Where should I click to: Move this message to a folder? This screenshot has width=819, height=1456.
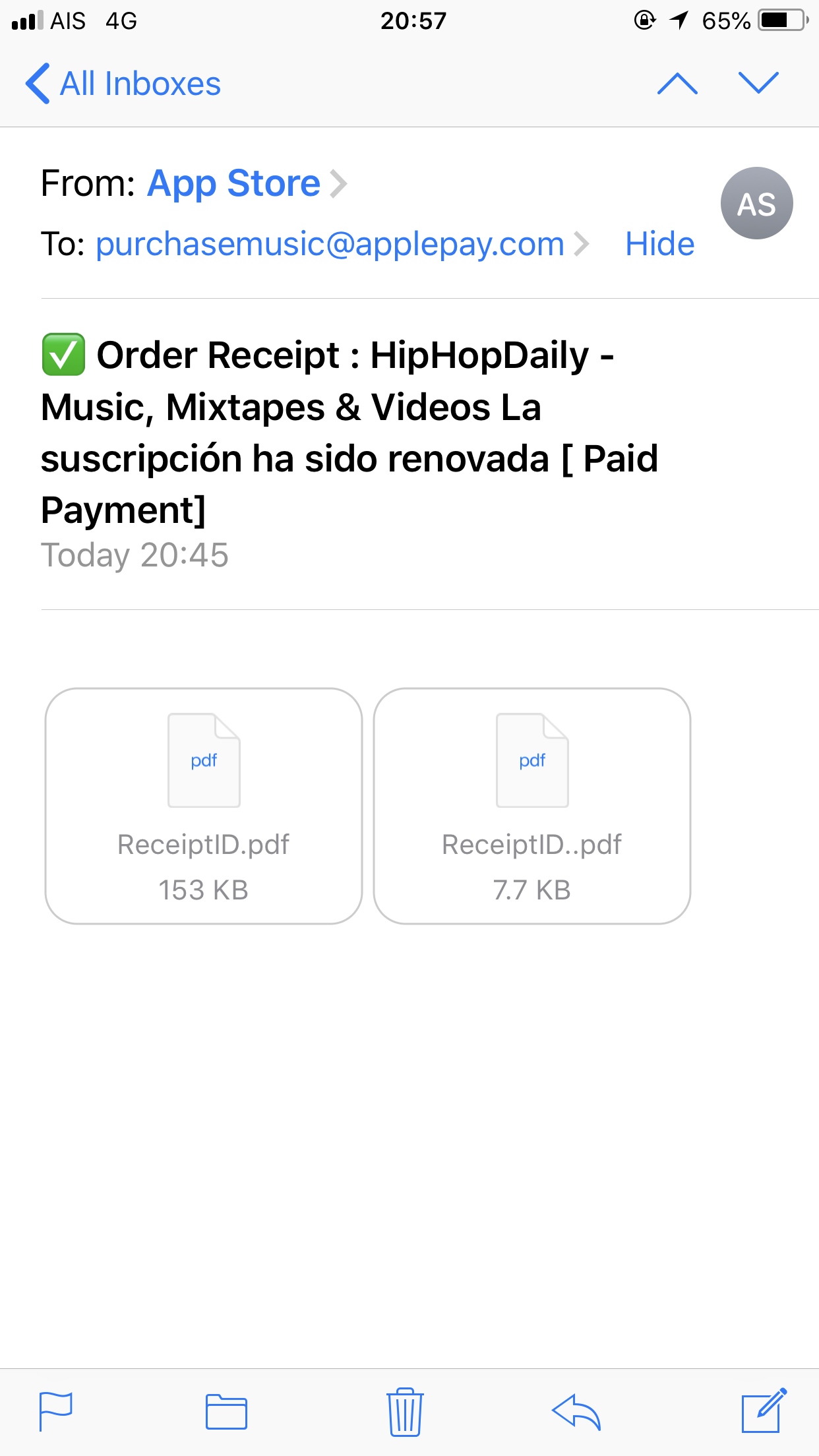(226, 1412)
